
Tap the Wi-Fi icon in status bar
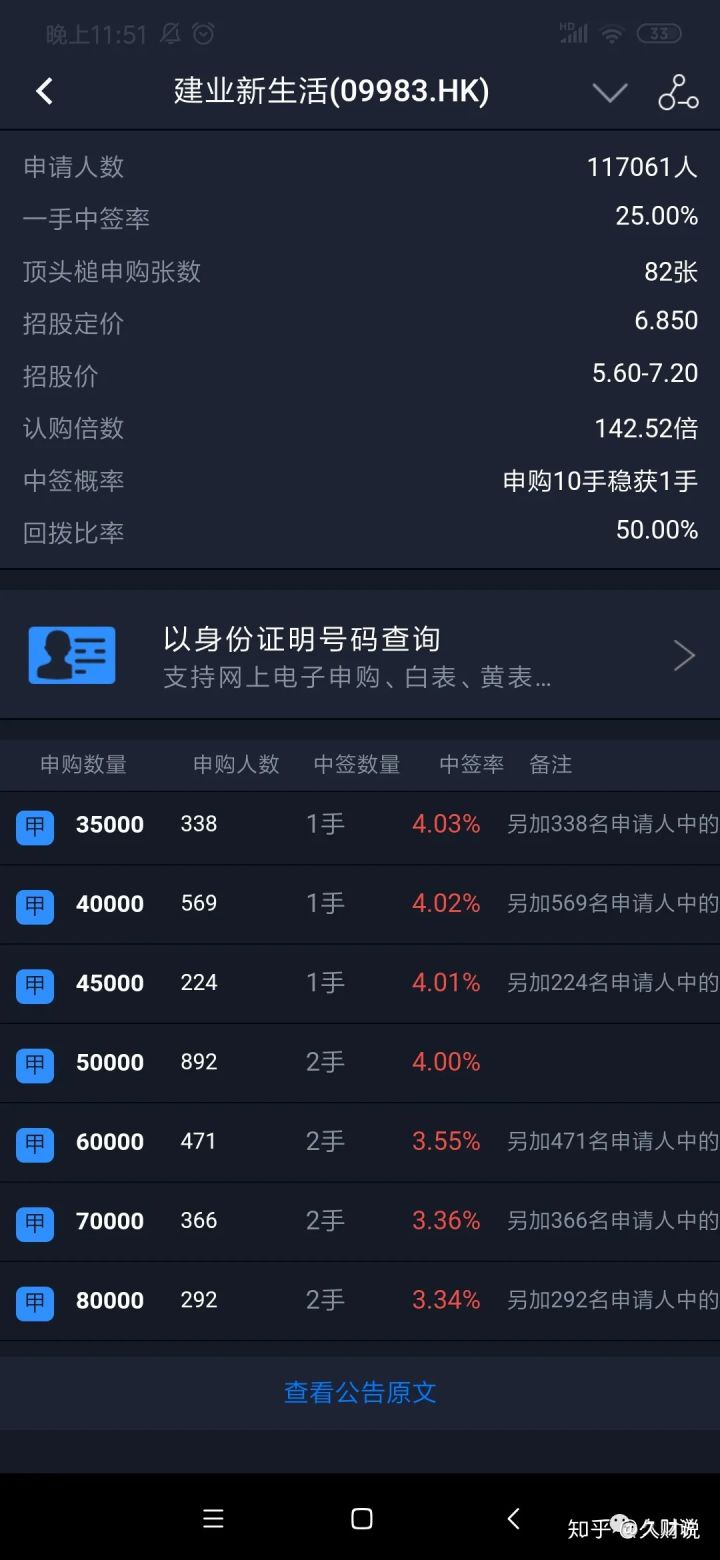(610, 31)
